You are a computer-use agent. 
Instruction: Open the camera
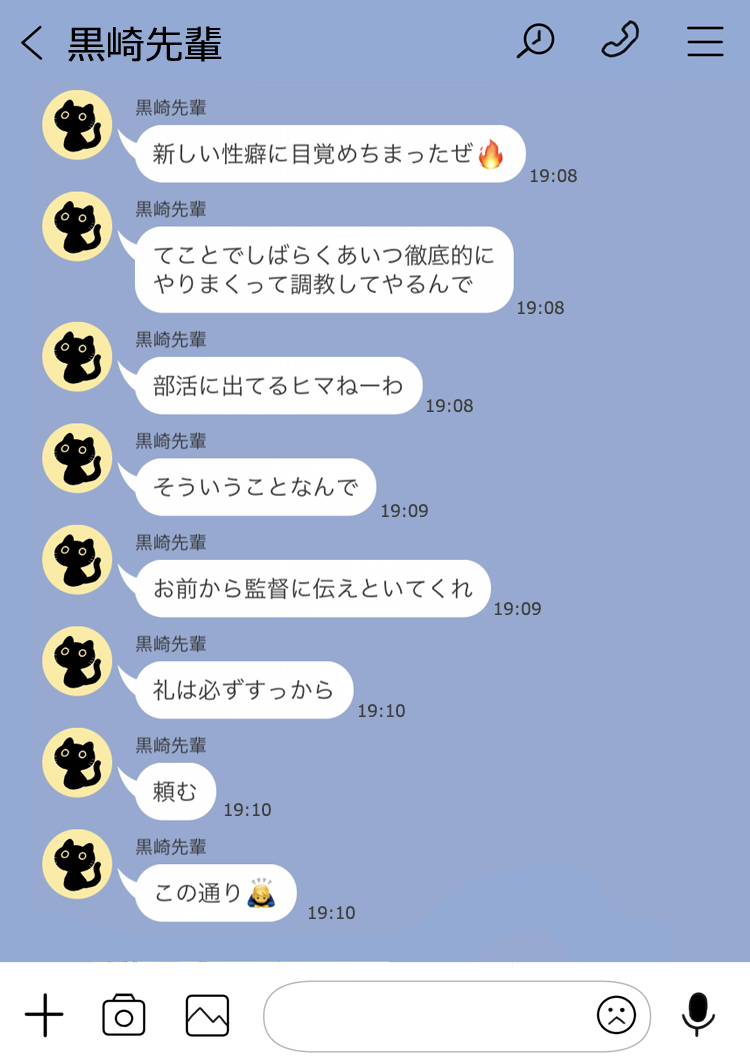click(x=124, y=1015)
